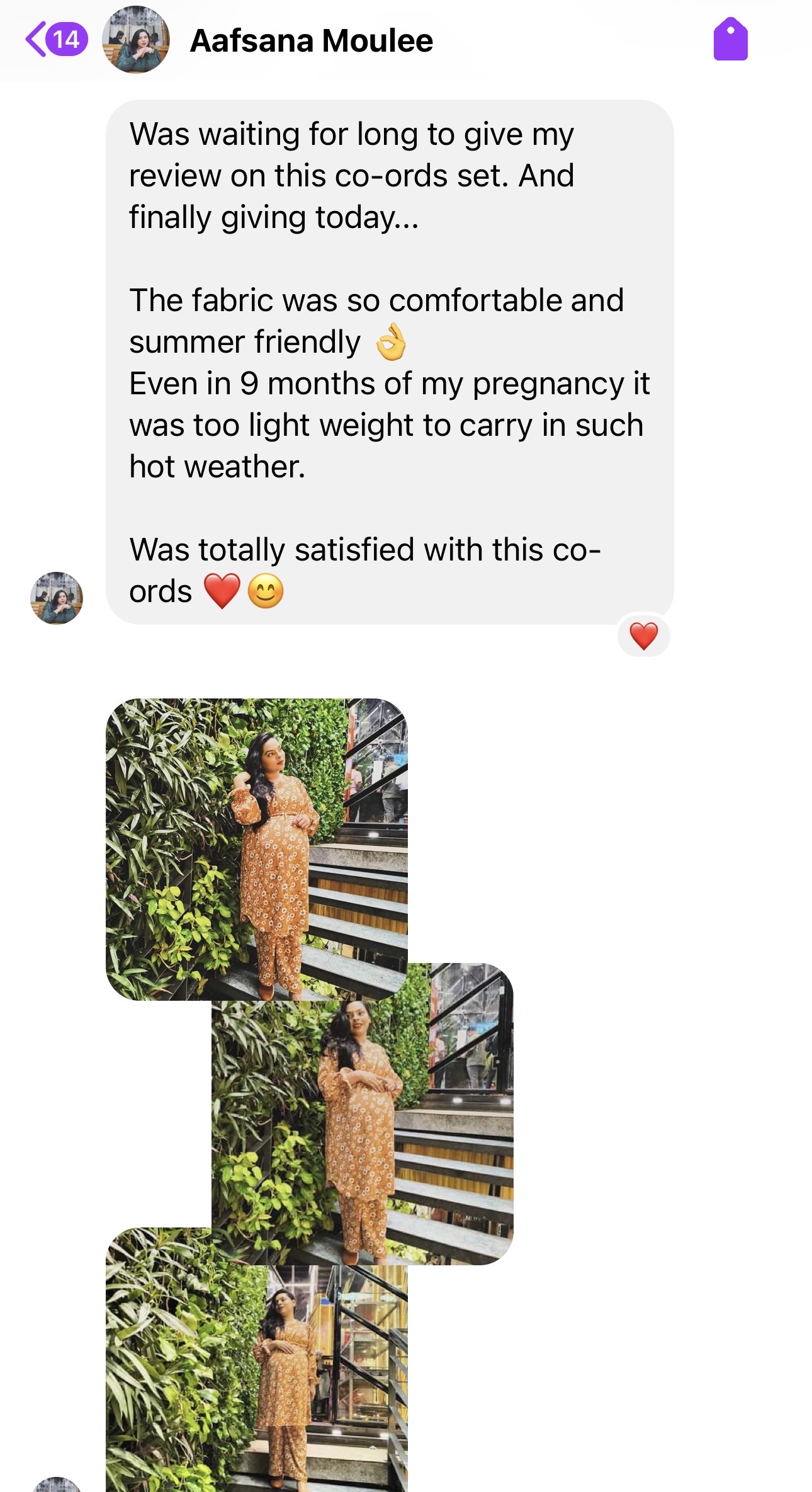View the heart reaction on the review message
This screenshot has height=1492, width=812.
click(x=643, y=635)
